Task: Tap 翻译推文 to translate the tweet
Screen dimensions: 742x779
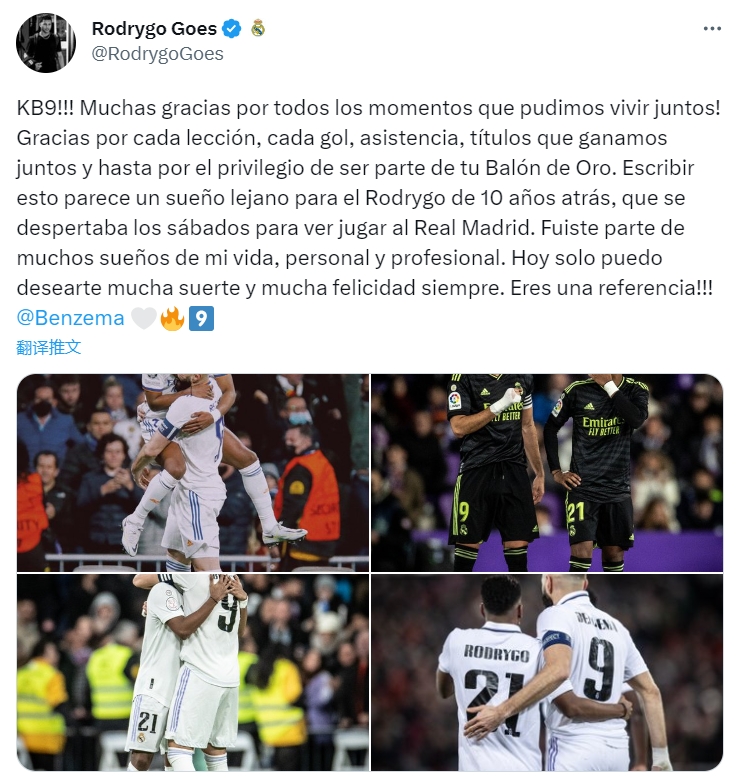Action: (x=49, y=348)
